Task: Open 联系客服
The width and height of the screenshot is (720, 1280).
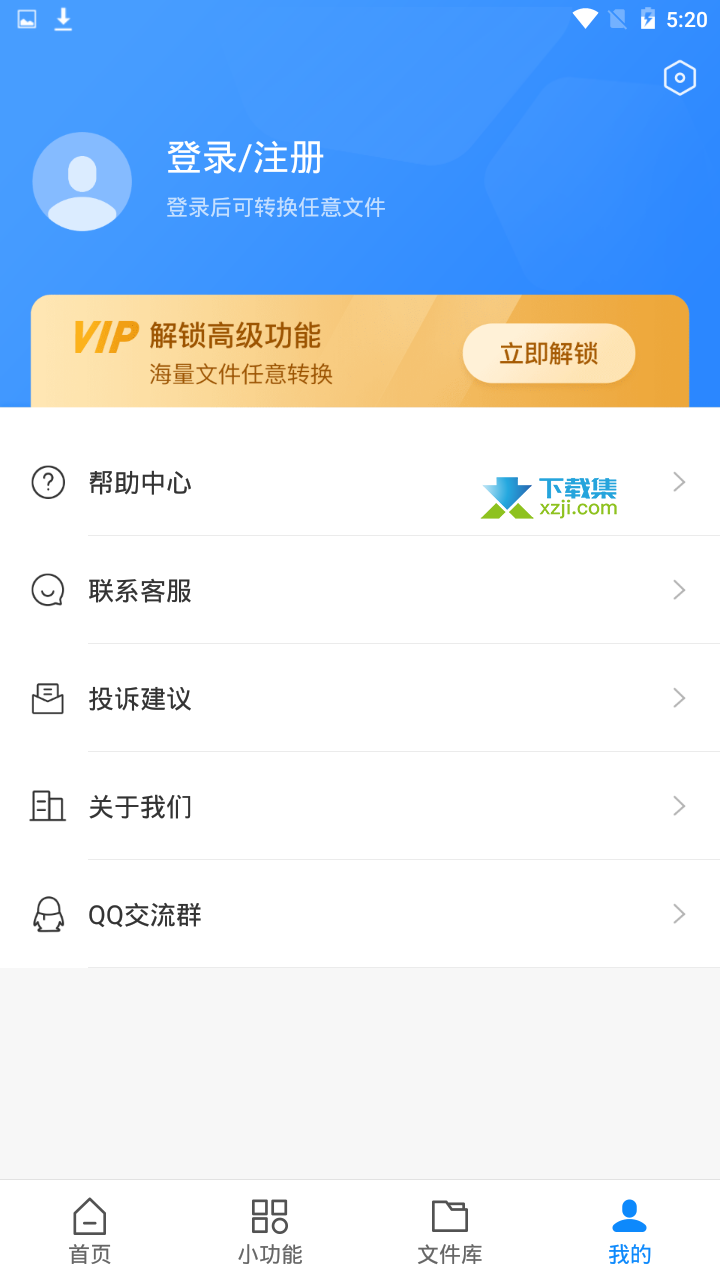Action: [360, 590]
